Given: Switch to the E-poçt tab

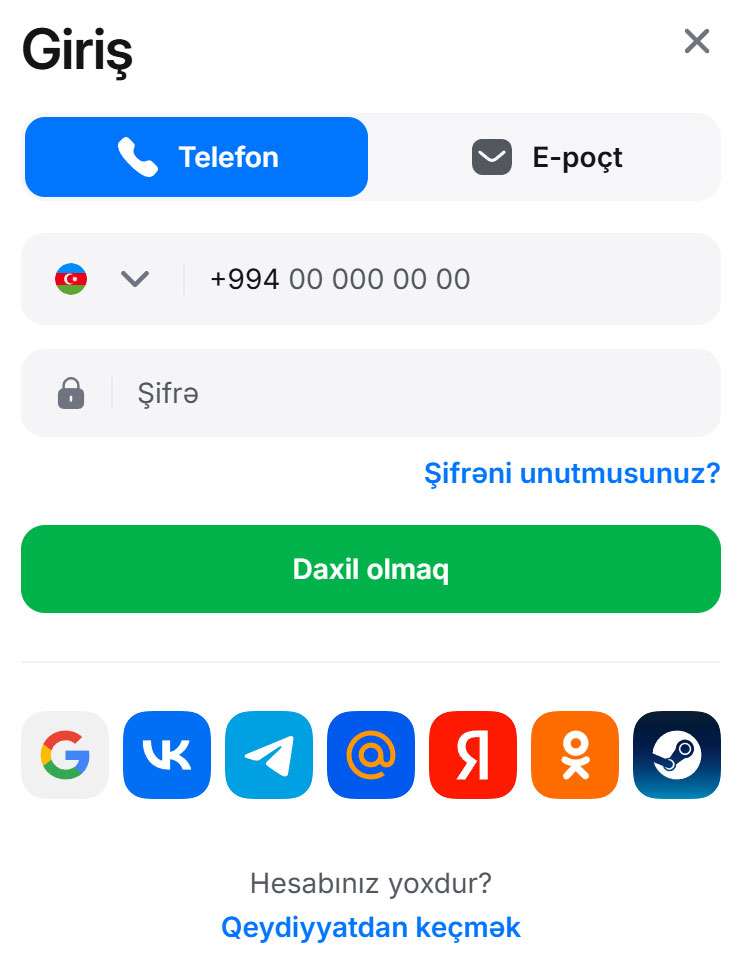Looking at the screenshot, I should (546, 157).
